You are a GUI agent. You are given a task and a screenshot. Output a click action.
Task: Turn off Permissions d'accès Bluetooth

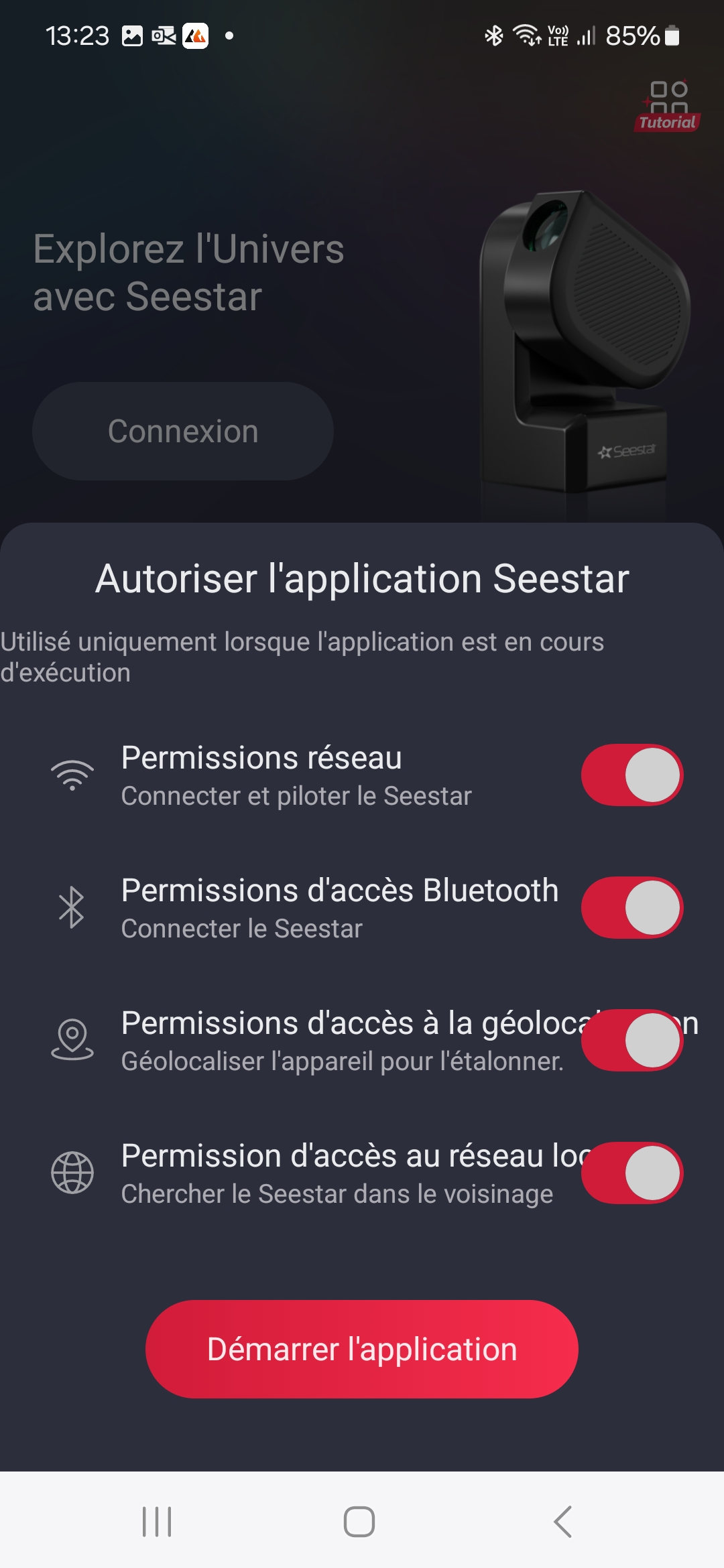tap(631, 908)
